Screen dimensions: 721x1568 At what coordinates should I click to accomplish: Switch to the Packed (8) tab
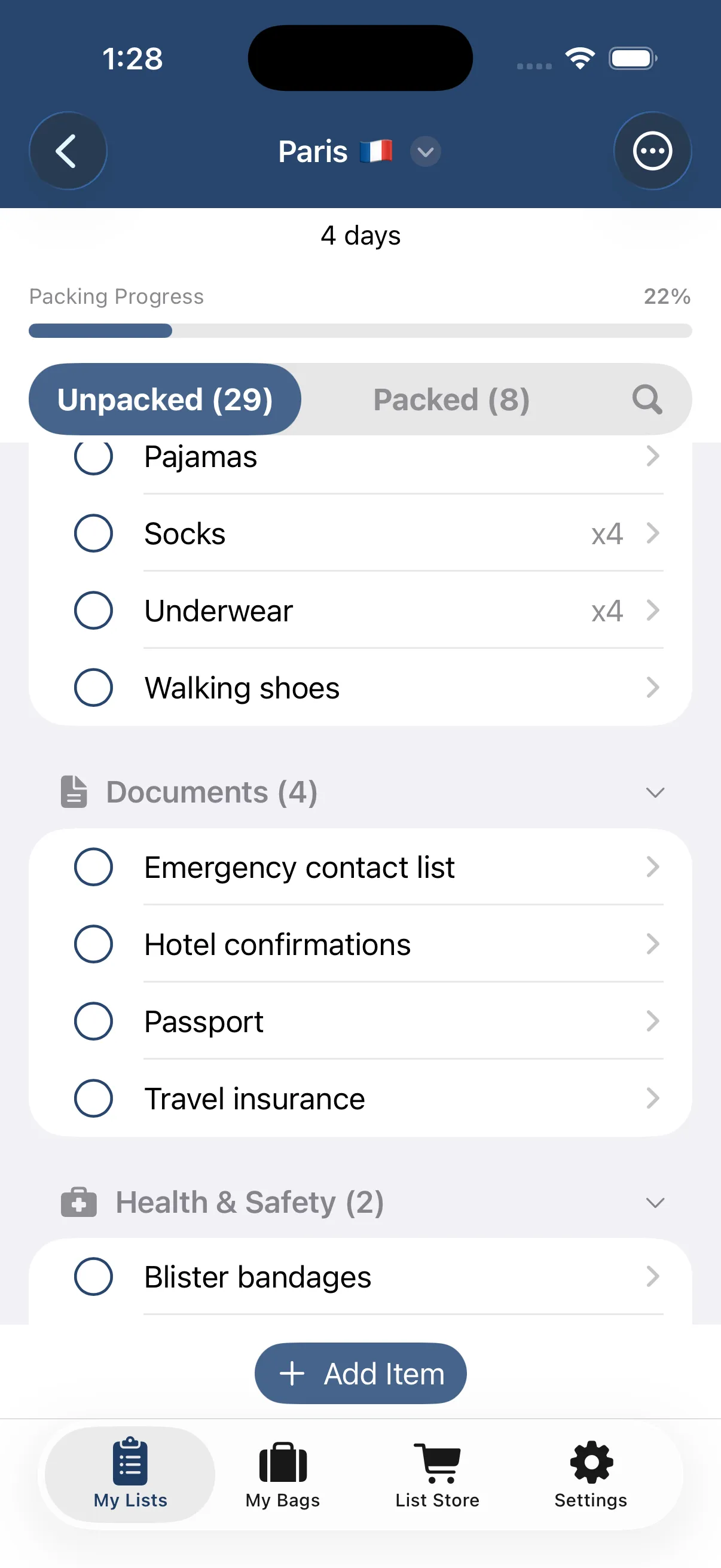pos(451,399)
